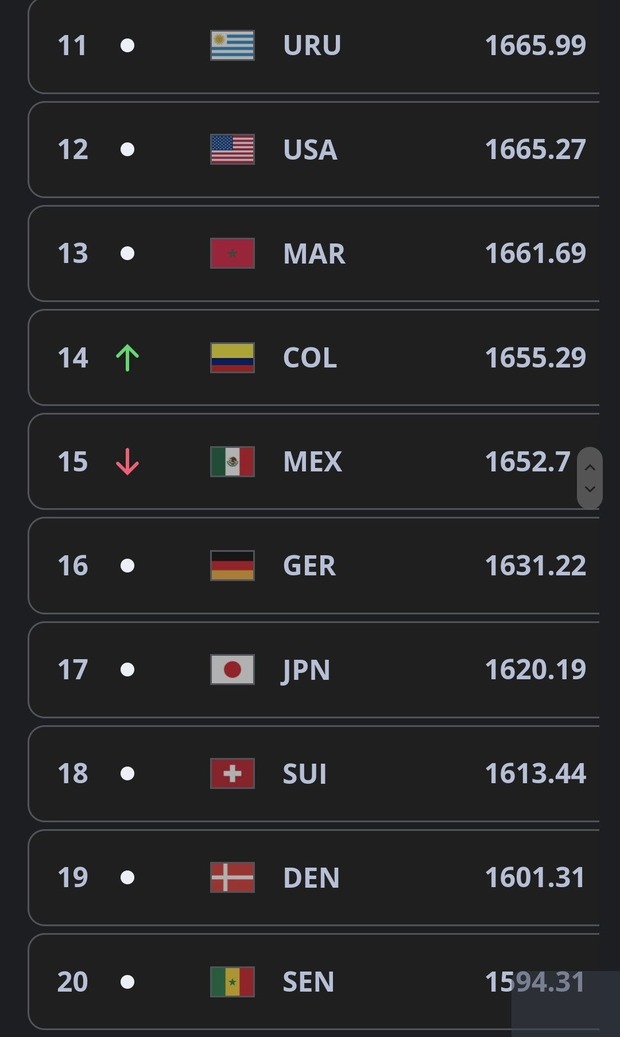The image size is (620, 1037).
Task: Open the DEN ranking row
Action: (314, 878)
